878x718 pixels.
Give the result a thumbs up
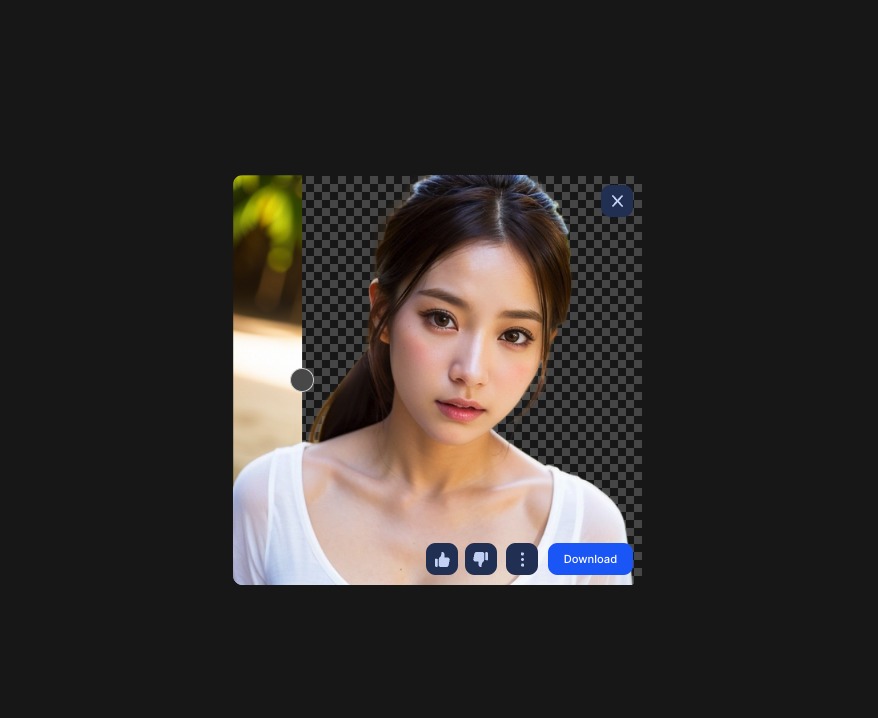click(442, 559)
